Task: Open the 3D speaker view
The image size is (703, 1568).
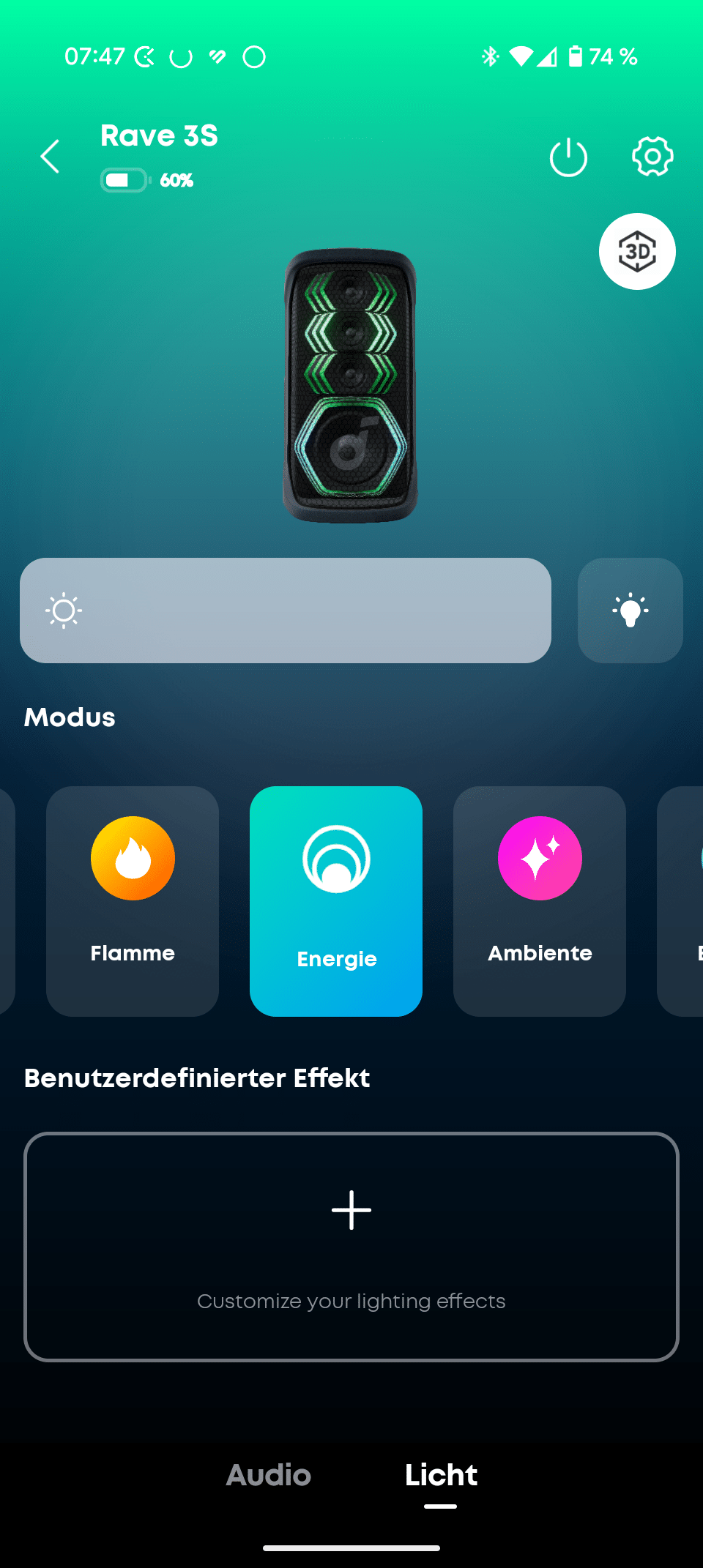Action: [637, 252]
